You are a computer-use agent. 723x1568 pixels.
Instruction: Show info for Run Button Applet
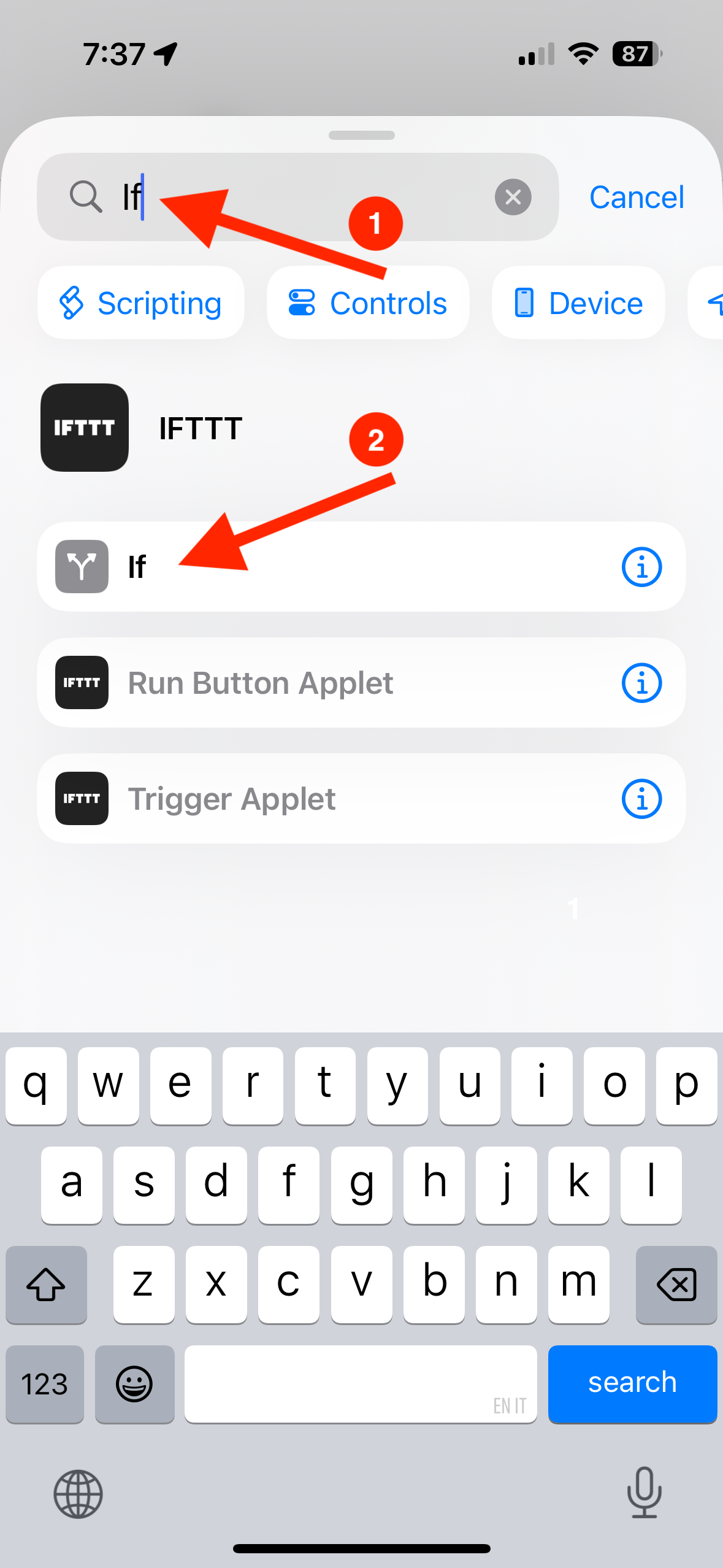641,683
